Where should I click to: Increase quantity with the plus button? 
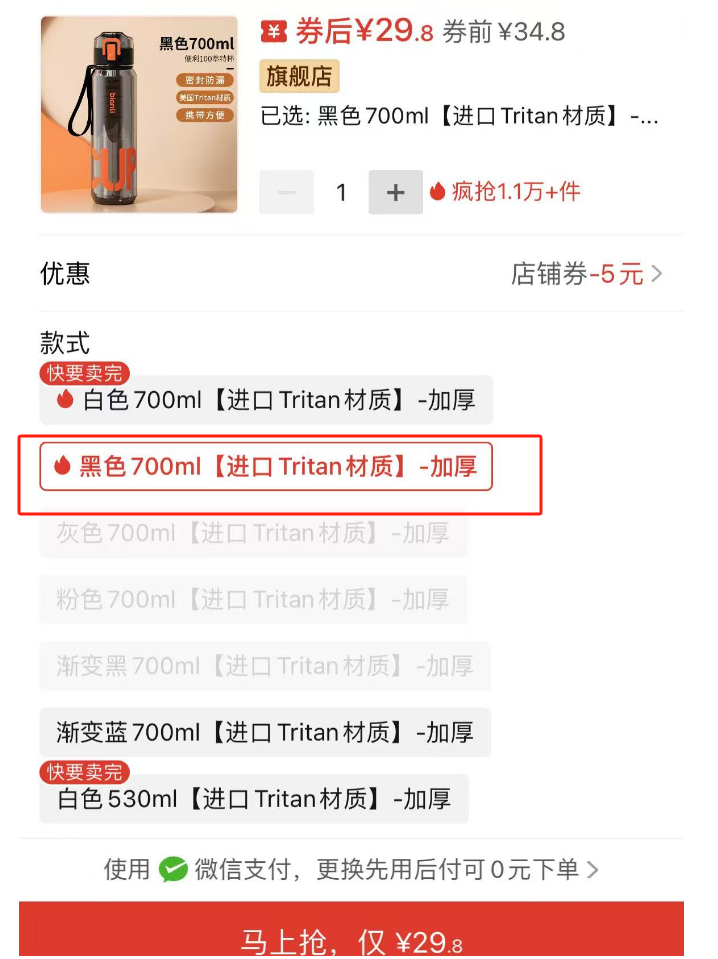[x=395, y=192]
